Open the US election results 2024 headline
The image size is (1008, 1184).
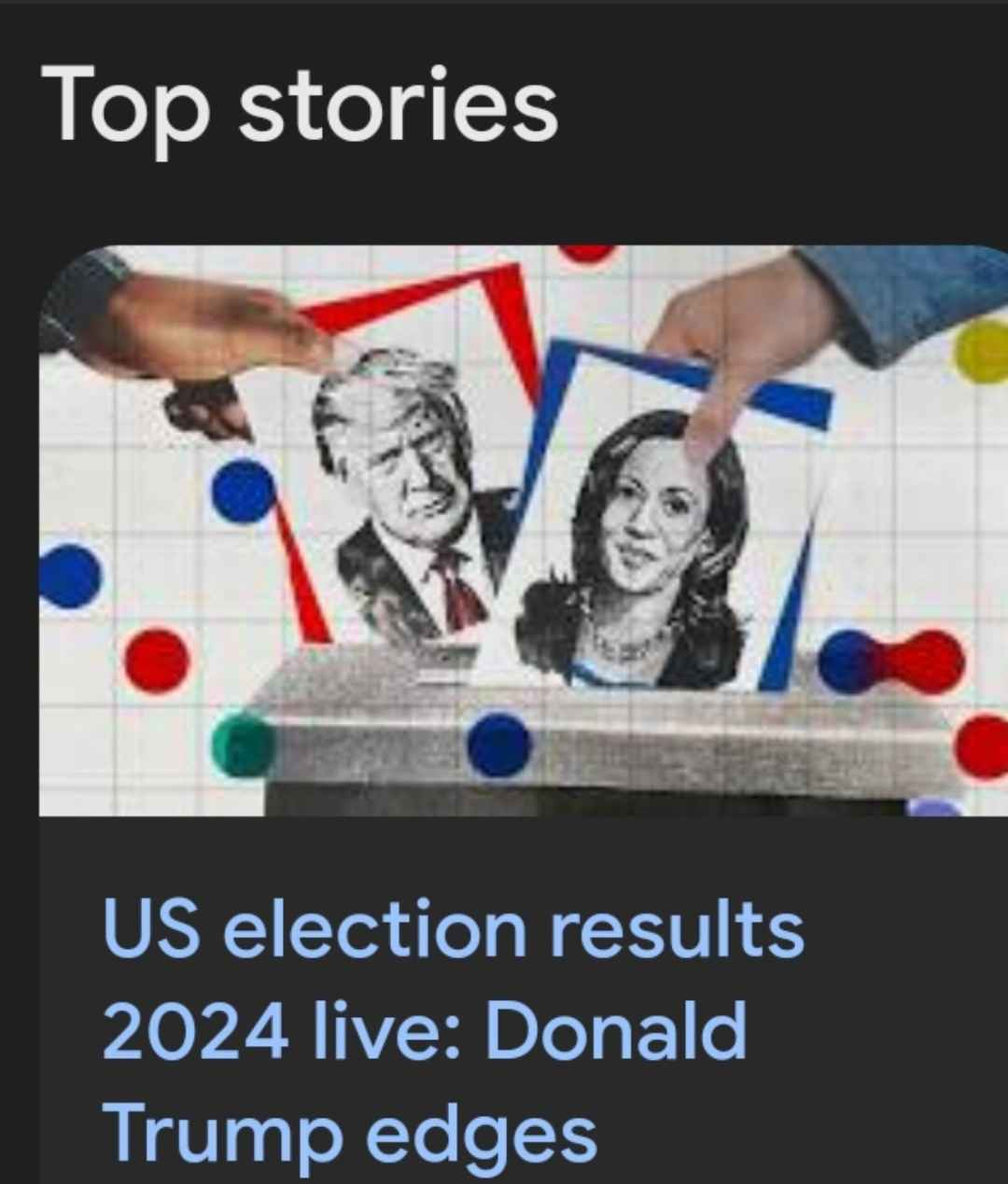pos(453,1028)
